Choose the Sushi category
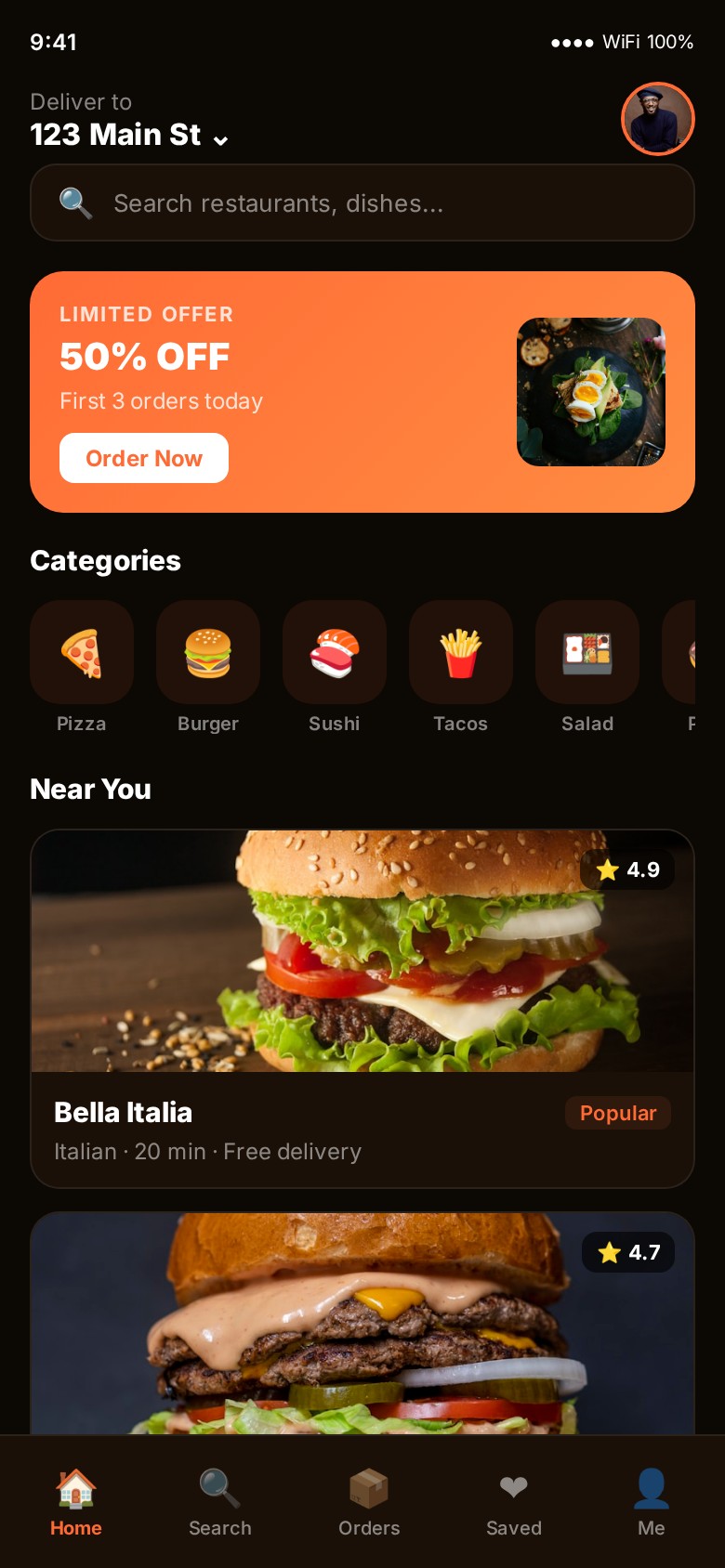Viewport: 725px width, 1568px height. click(335, 653)
